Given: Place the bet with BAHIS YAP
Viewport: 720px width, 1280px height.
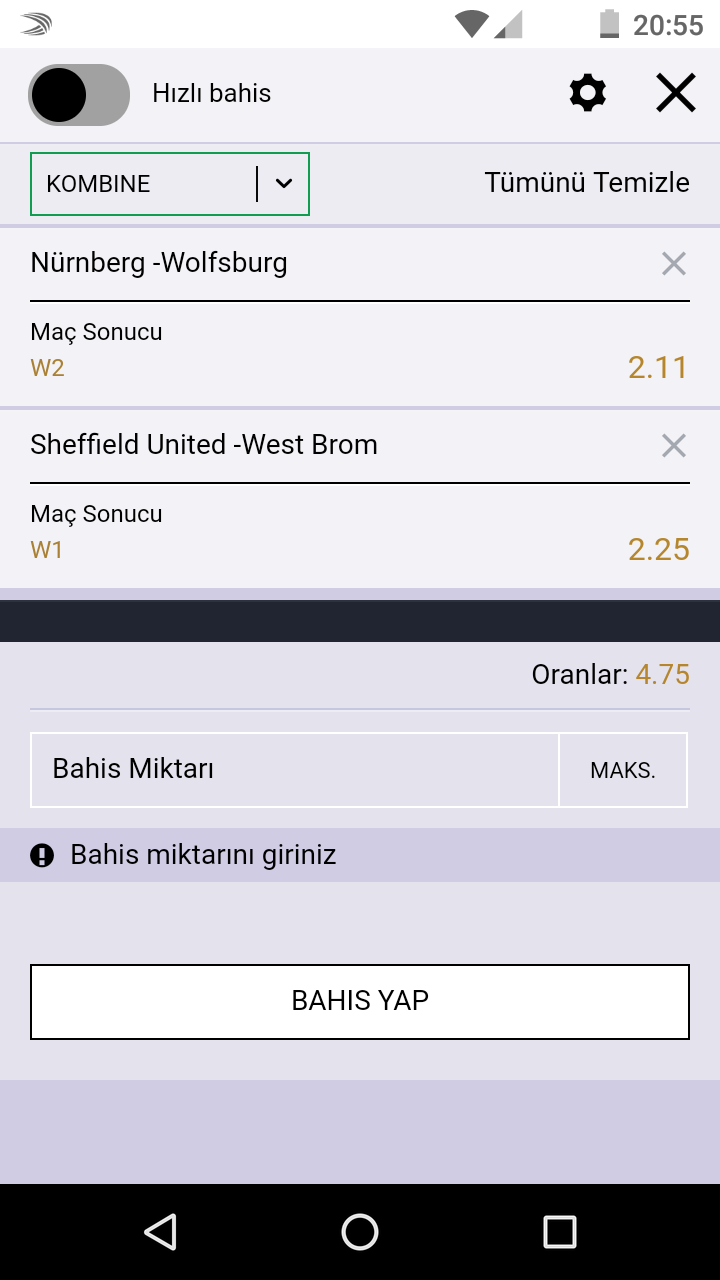Looking at the screenshot, I should point(360,1002).
